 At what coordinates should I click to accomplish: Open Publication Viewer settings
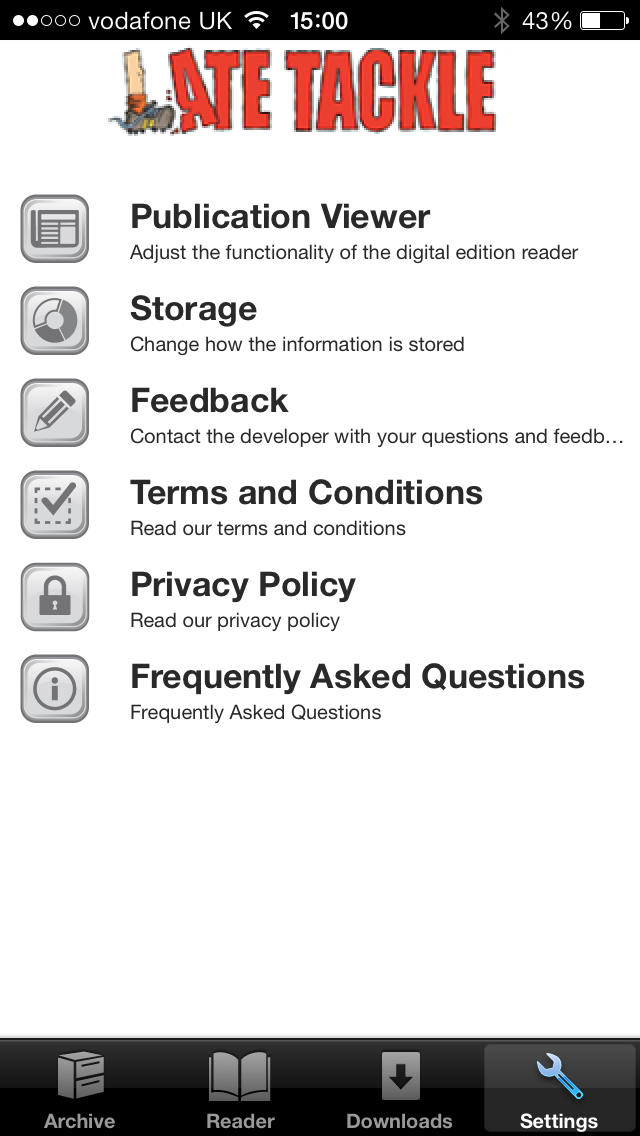(x=320, y=229)
